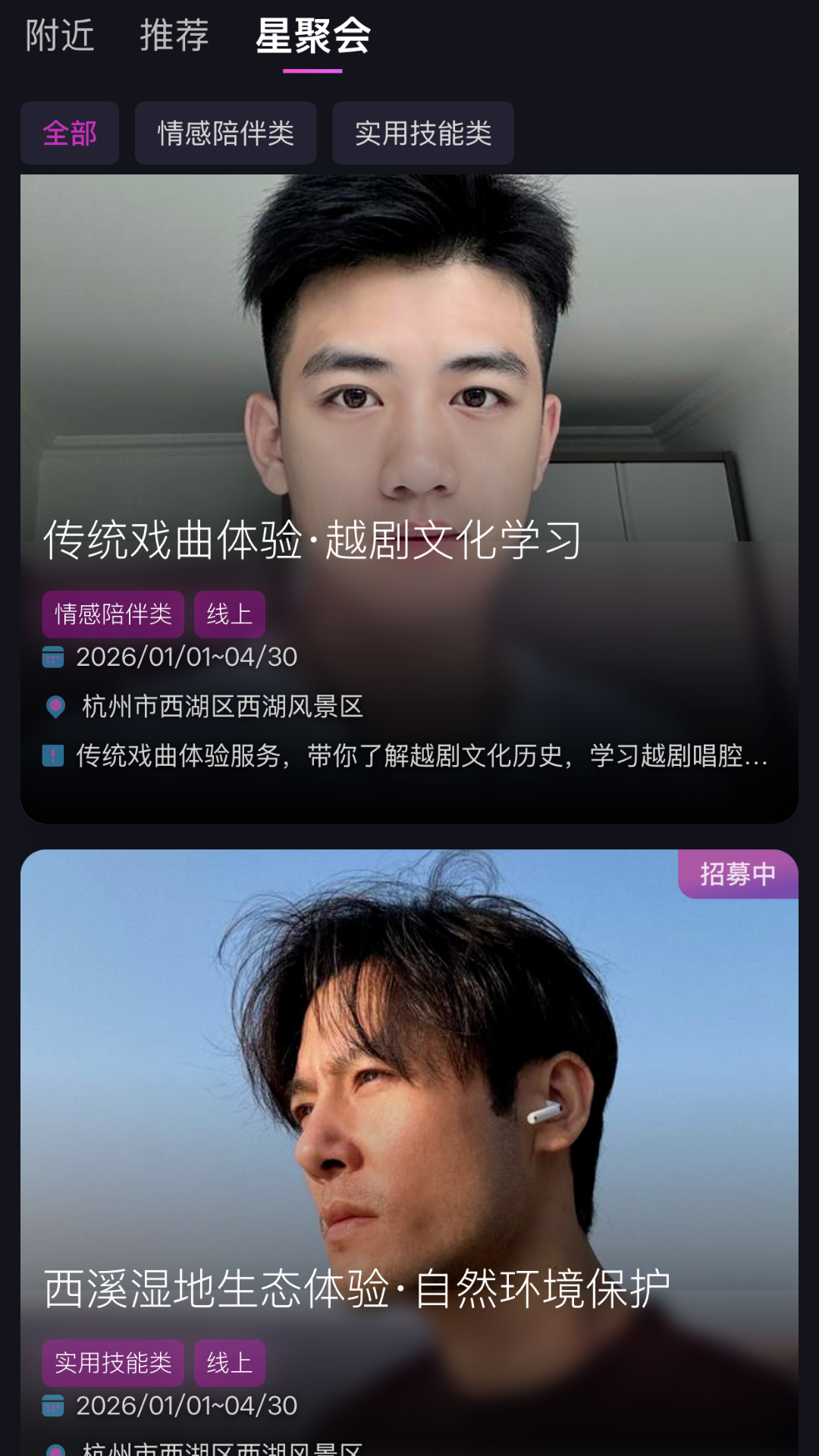Switch to the 附近 tab
Screen dimensions: 819x1456
61,34
